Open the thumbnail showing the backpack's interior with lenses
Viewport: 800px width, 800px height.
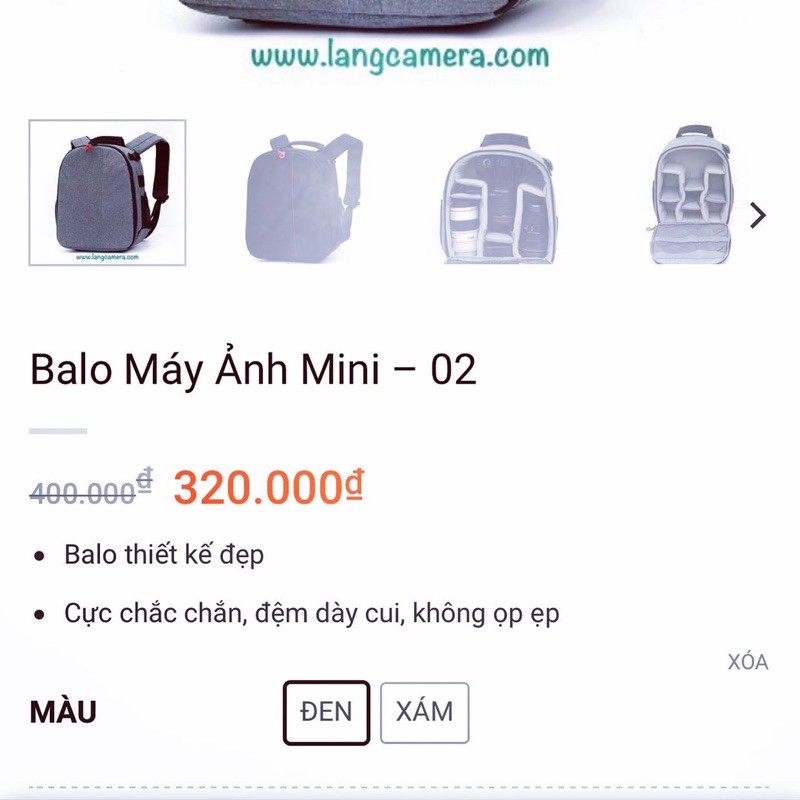pos(496,197)
